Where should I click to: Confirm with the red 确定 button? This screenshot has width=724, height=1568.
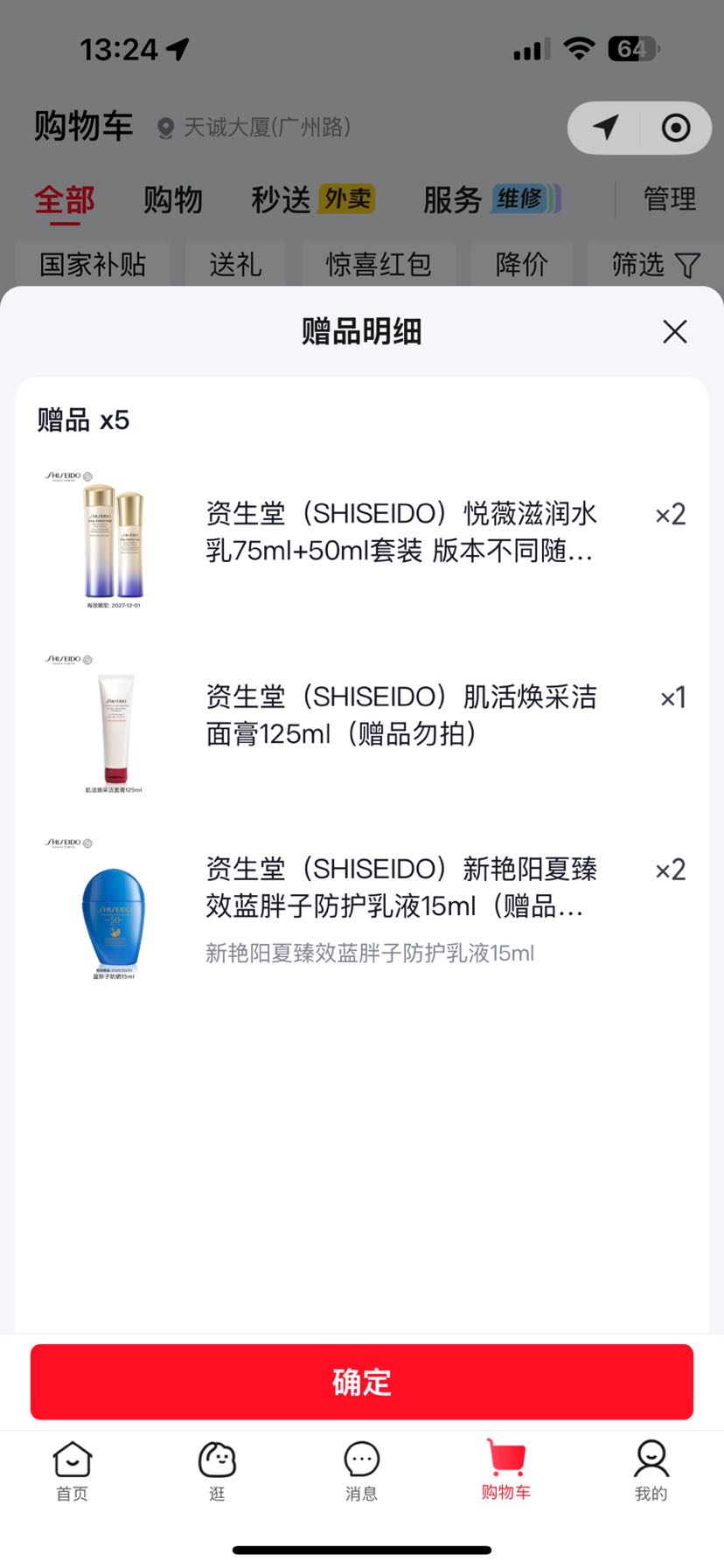click(362, 1382)
